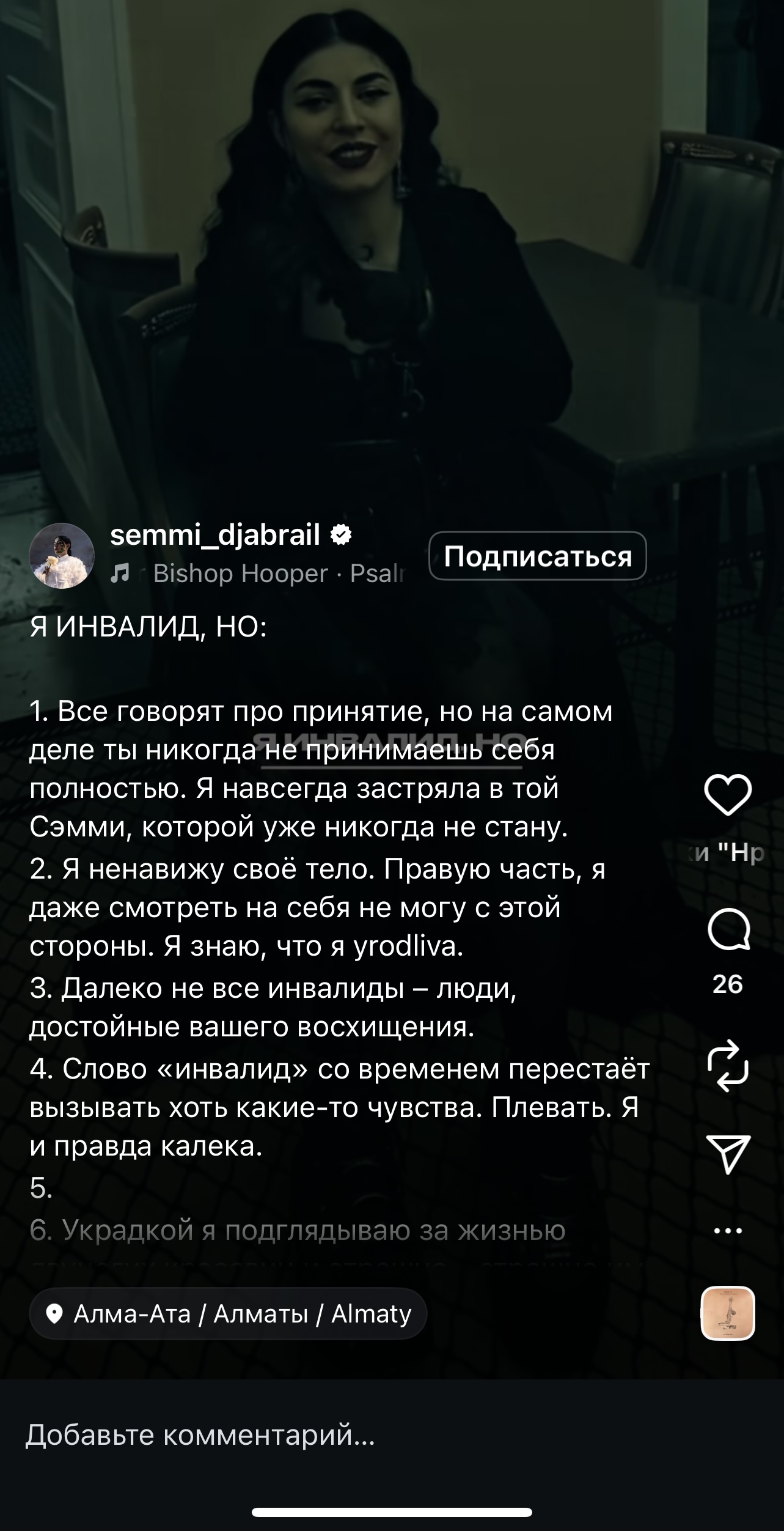The image size is (784, 1531).
Task: Open the semmi_djabrail username link
Action: [x=214, y=536]
